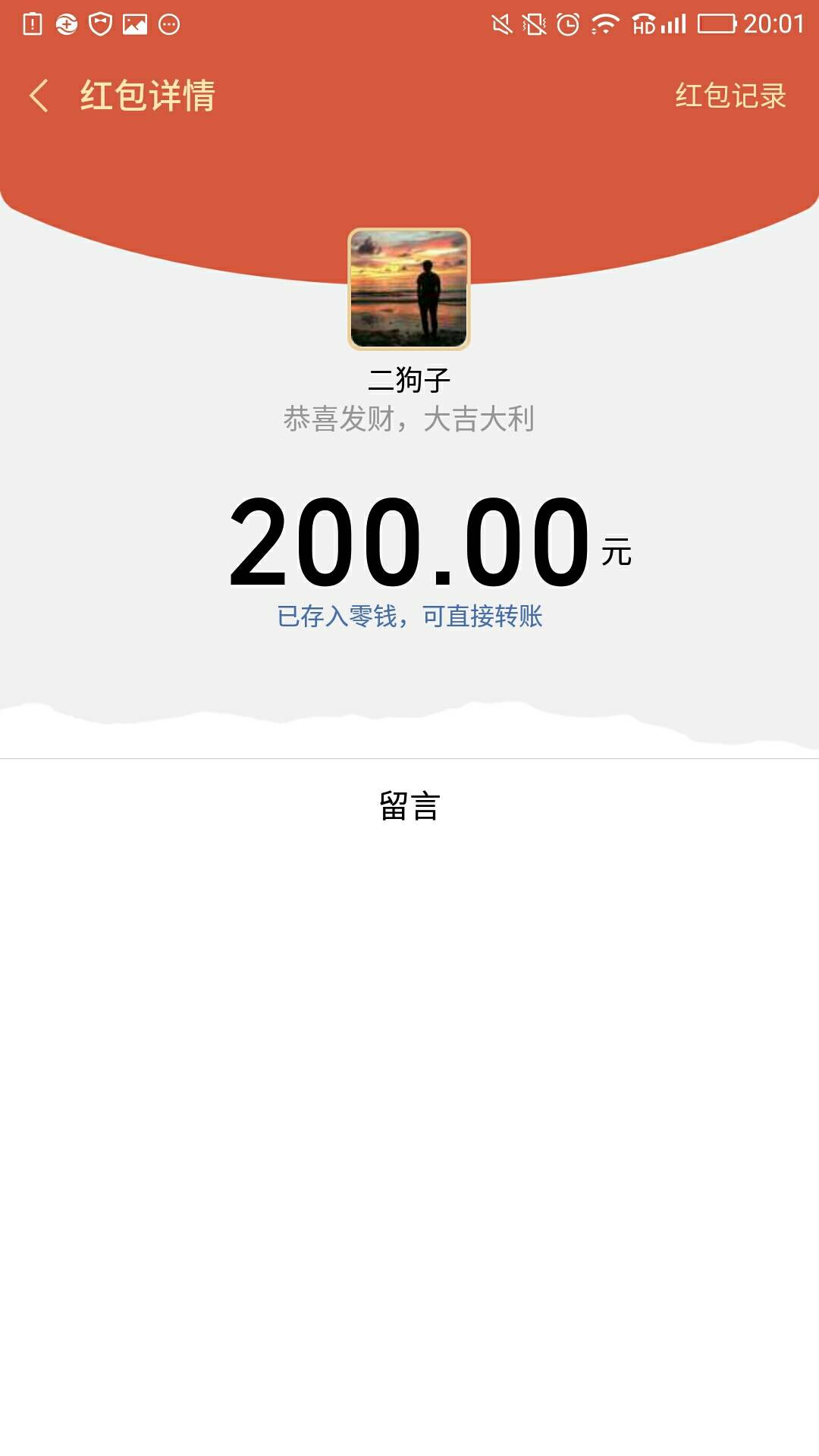Tap 二狗子's sunset profile avatar

[x=409, y=290]
